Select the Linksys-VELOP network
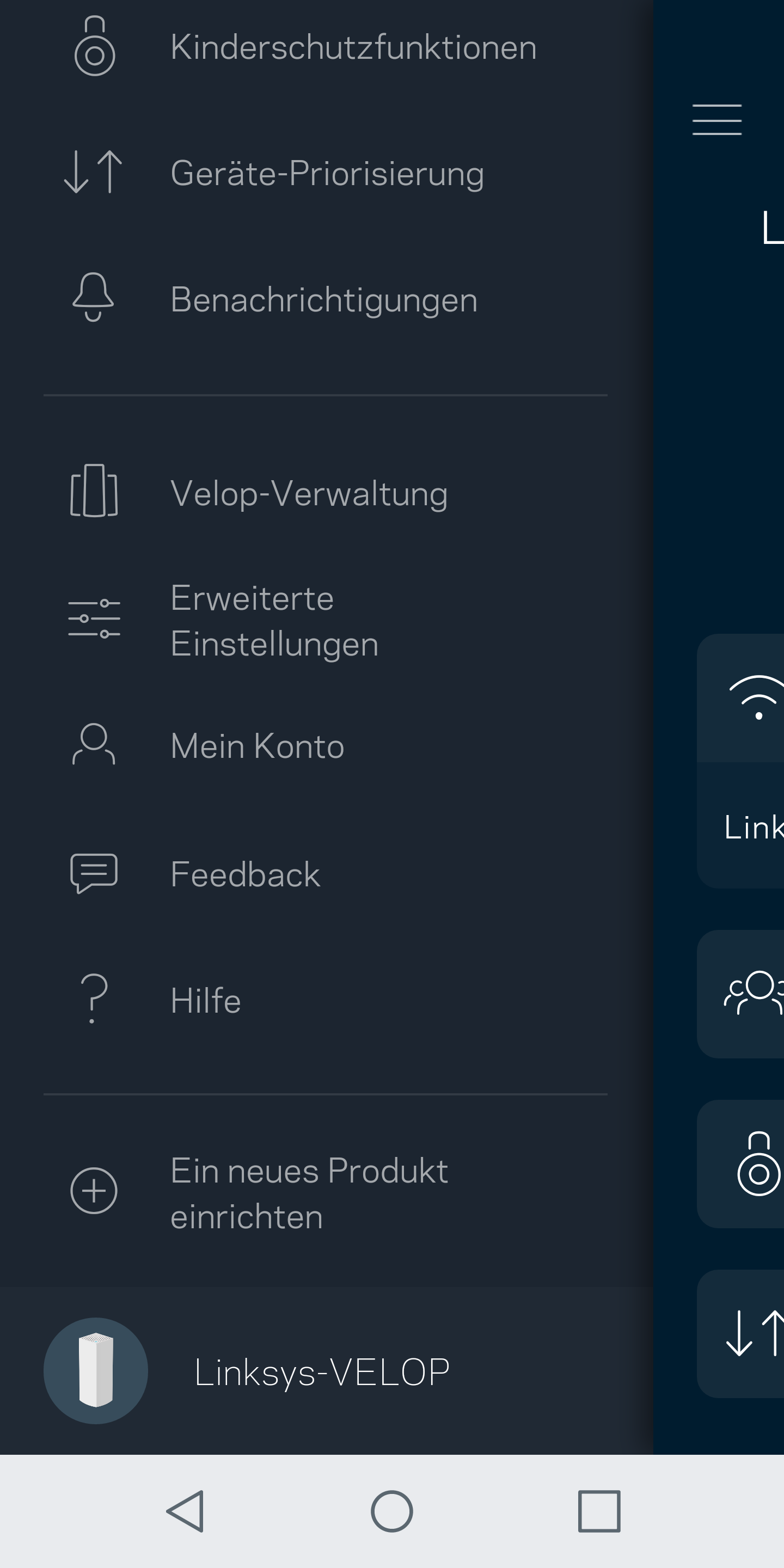The image size is (784, 1568). click(321, 1373)
